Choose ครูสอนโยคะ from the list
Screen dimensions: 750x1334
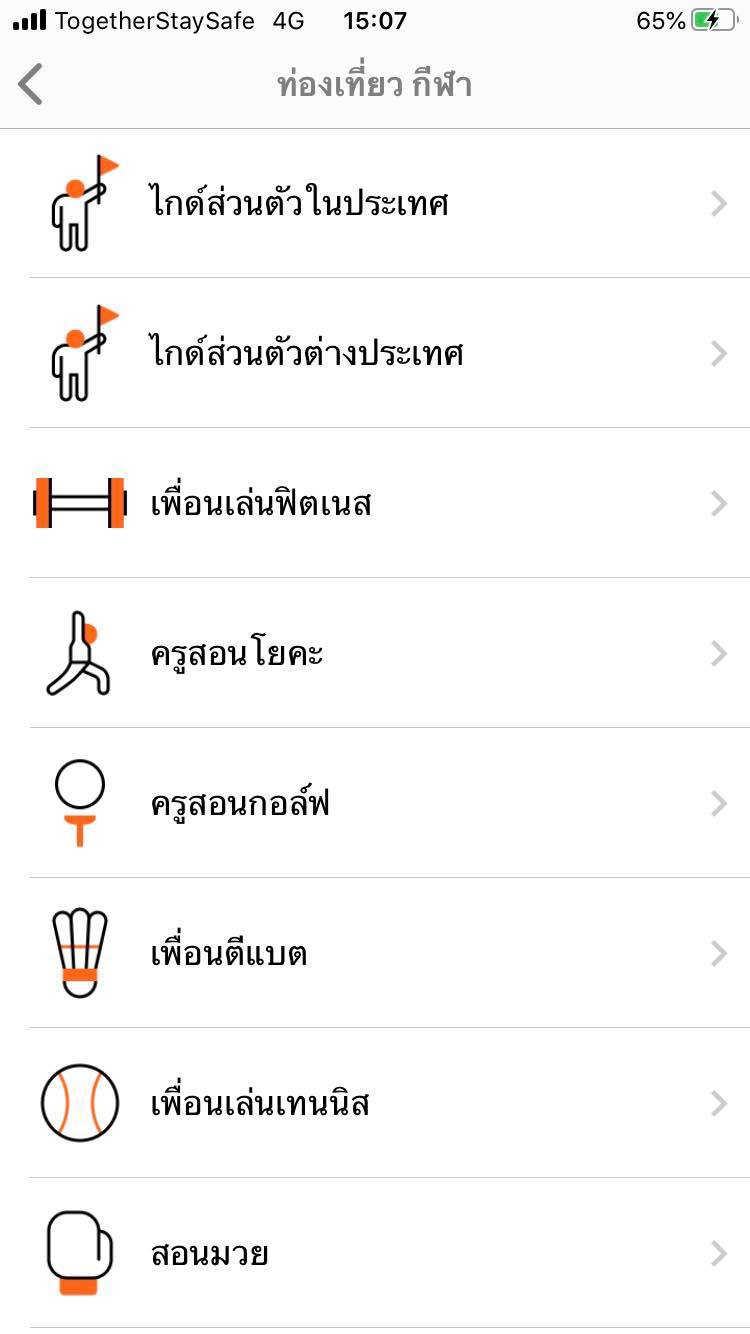(x=375, y=654)
